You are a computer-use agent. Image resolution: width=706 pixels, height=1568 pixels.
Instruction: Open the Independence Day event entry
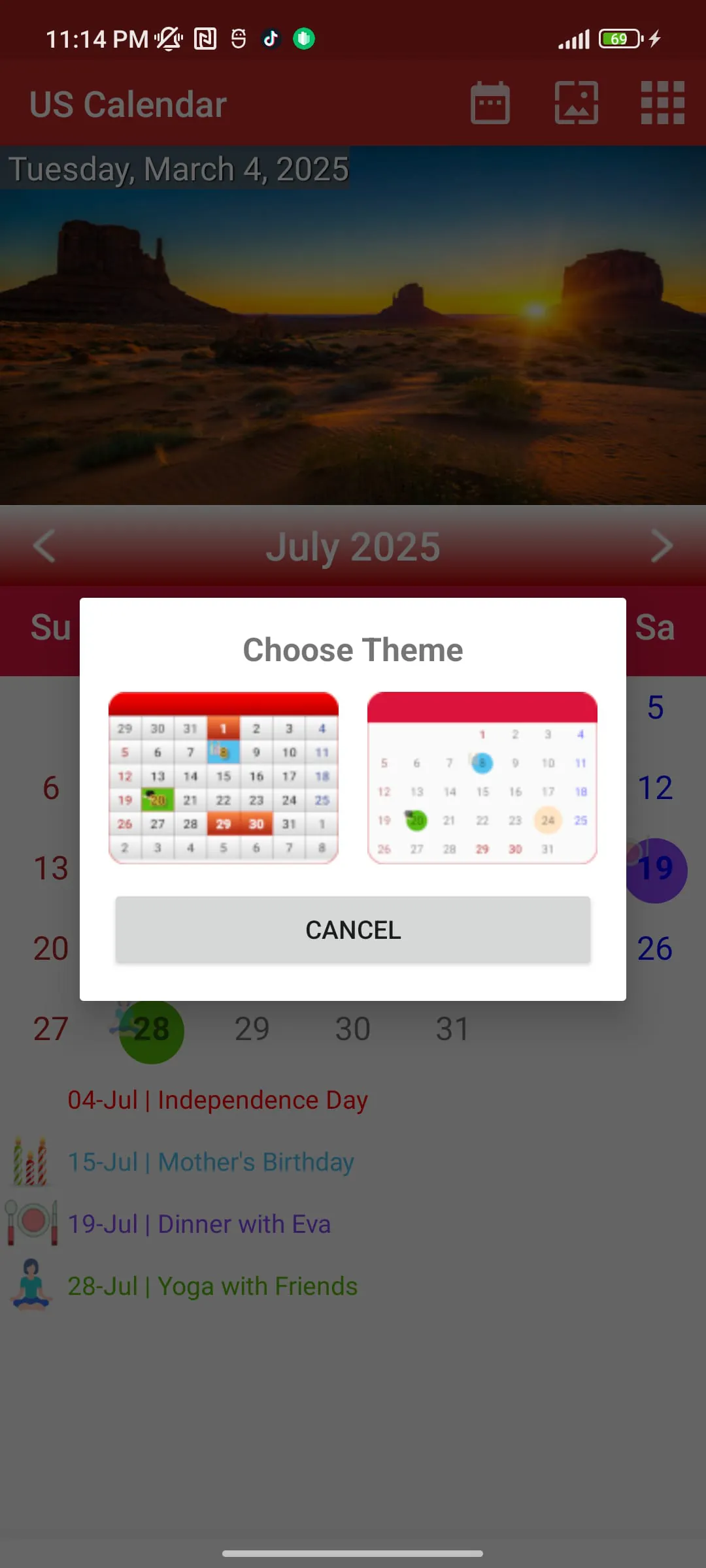coord(217,1100)
